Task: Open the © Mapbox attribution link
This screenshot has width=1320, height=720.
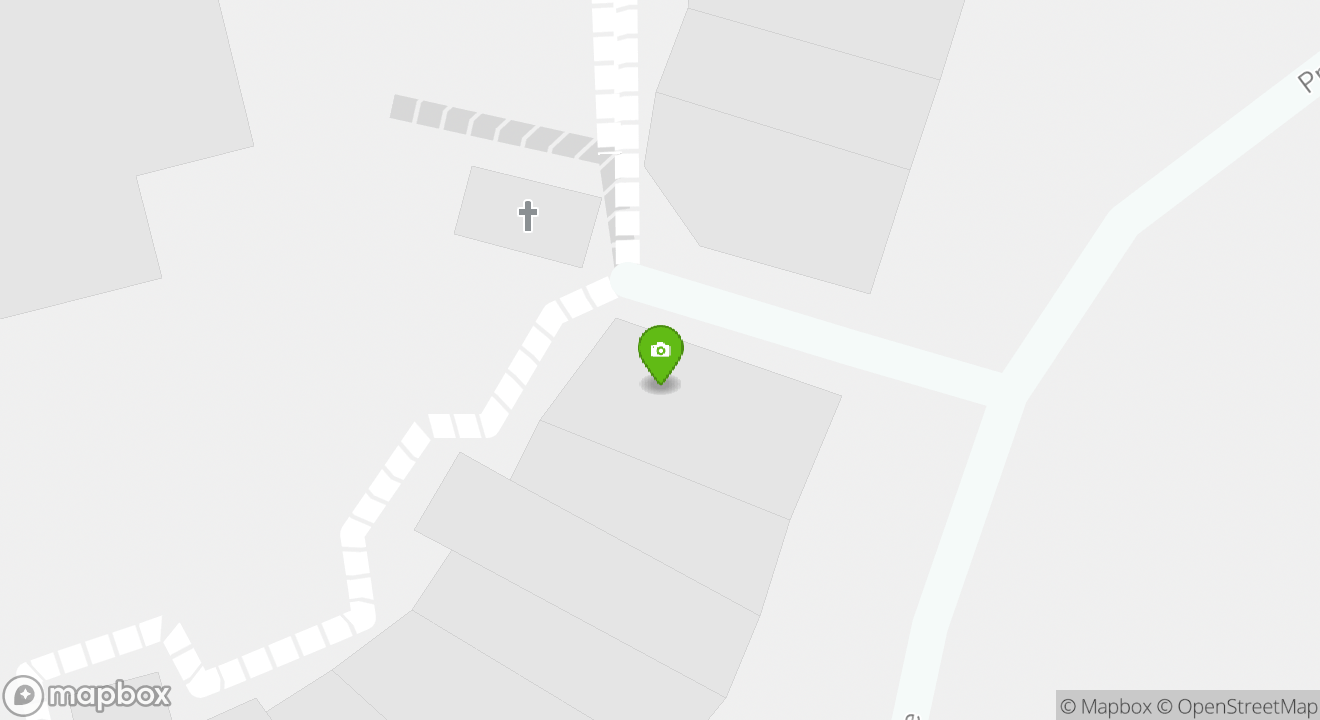Action: pyautogui.click(x=1105, y=706)
